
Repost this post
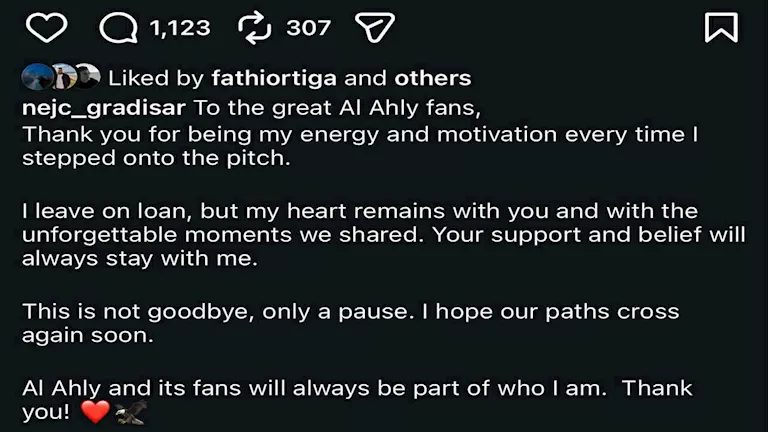point(255,28)
